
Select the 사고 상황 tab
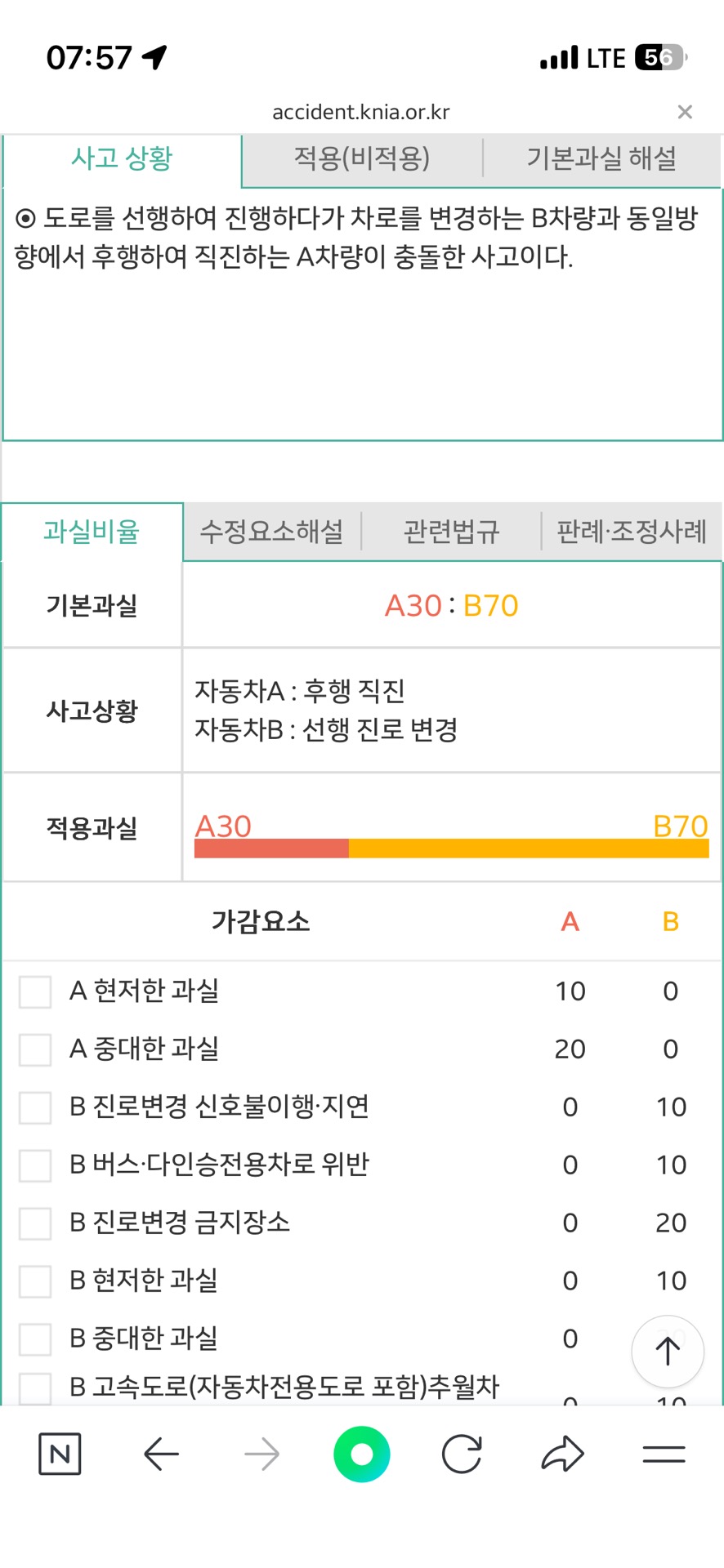pos(122,158)
